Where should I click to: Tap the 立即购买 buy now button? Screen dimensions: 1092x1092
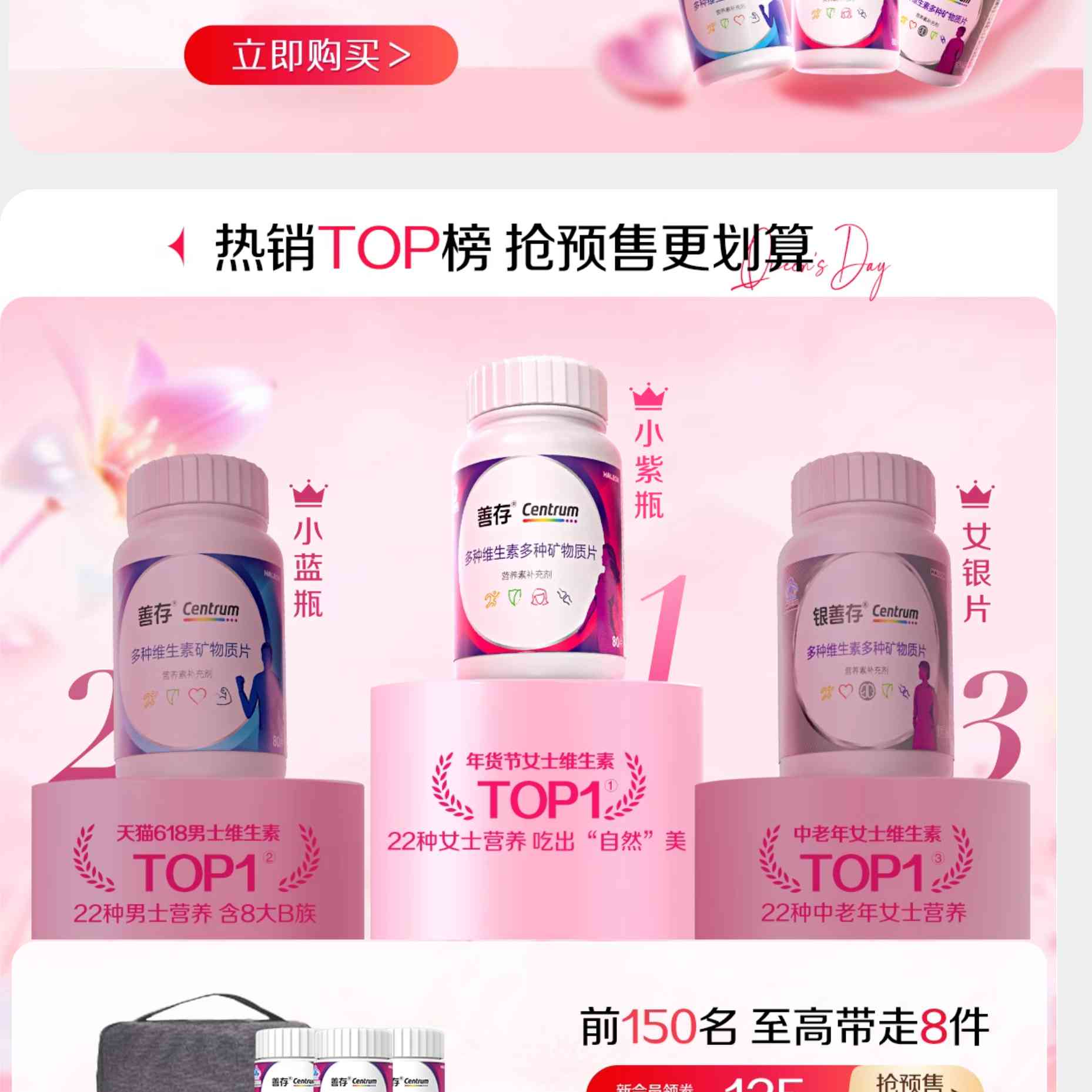(x=321, y=55)
